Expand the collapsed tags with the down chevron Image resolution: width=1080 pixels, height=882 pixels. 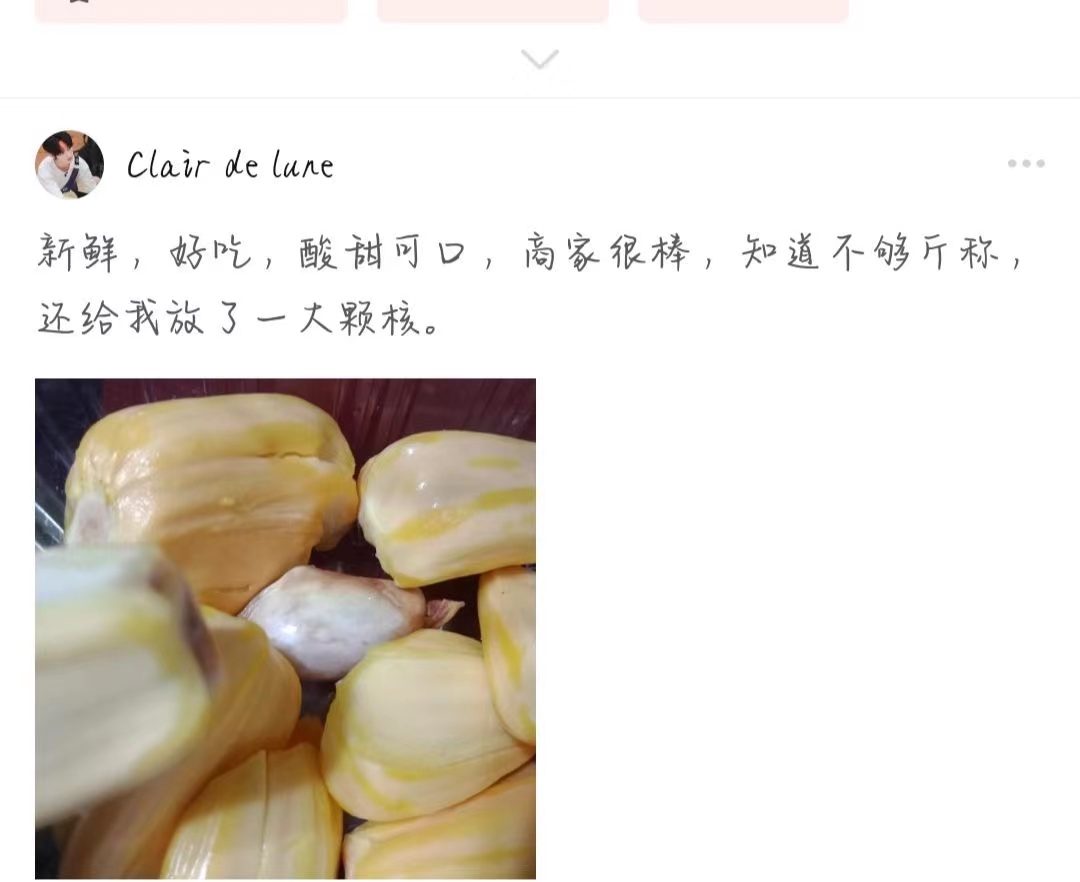pos(539,60)
